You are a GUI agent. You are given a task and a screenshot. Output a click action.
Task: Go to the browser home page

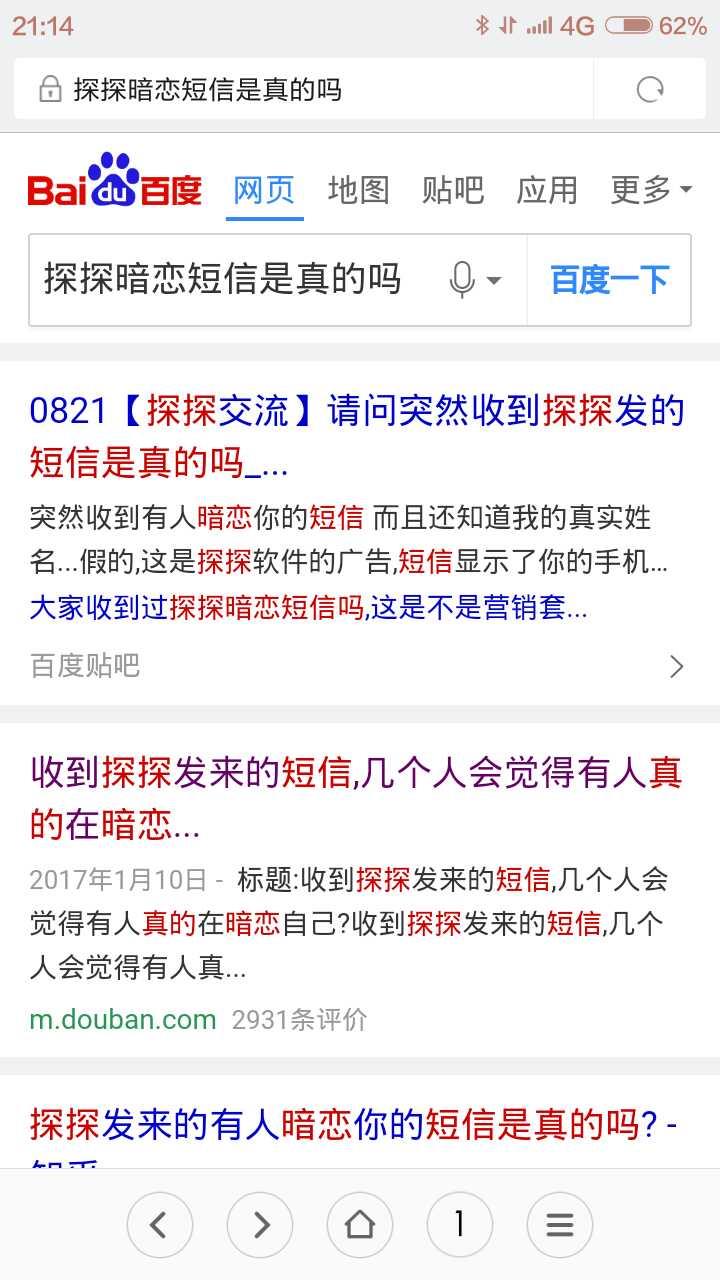coord(359,1224)
